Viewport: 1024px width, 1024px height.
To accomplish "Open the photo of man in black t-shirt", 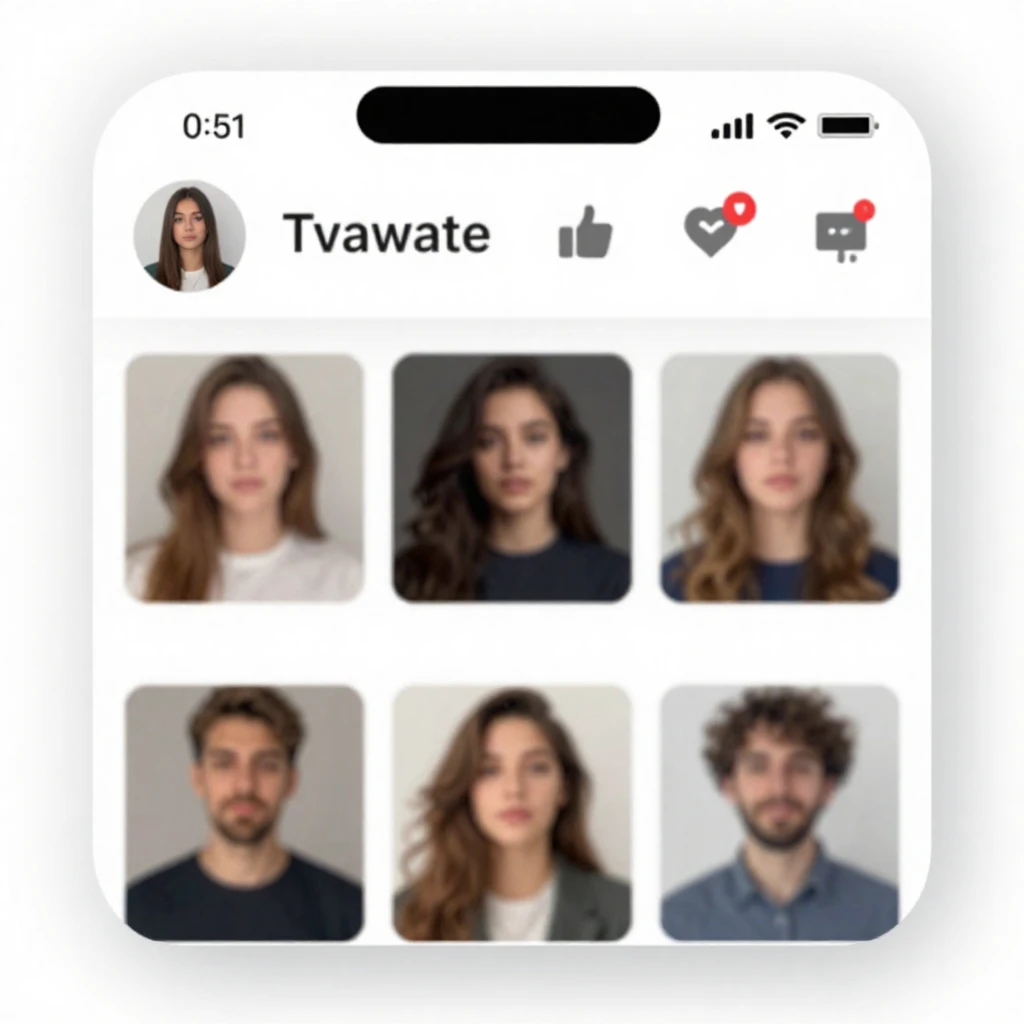I will pos(244,812).
